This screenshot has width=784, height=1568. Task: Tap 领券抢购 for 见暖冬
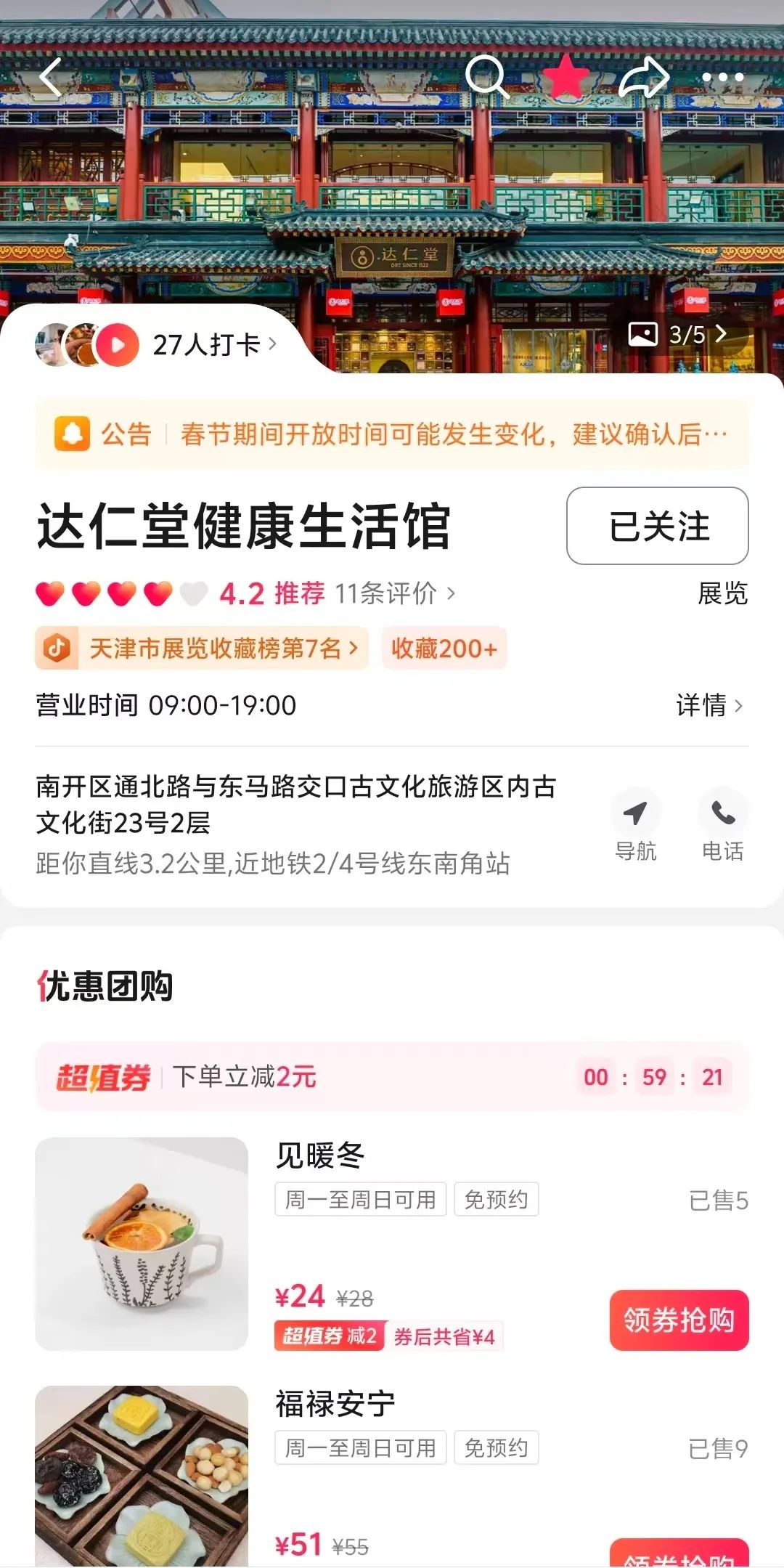tap(679, 1320)
